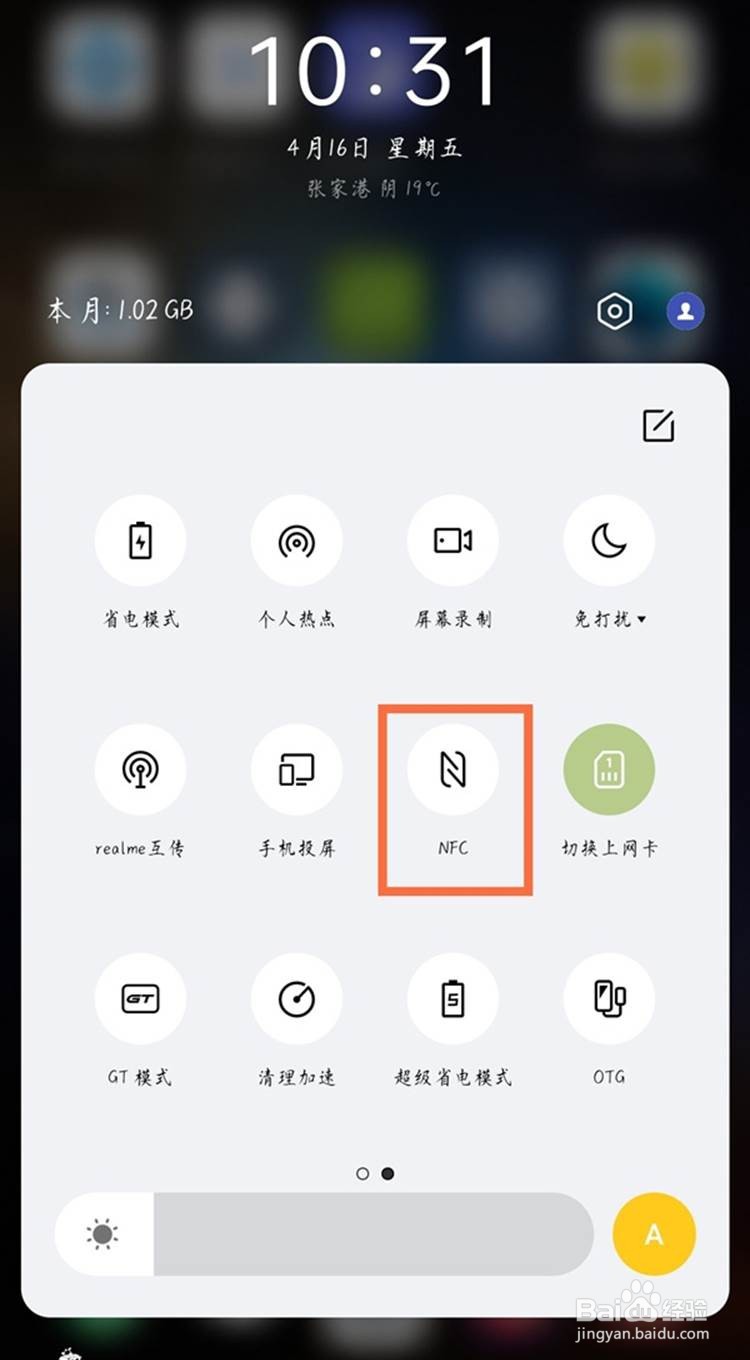Toggle OTG connection

[609, 998]
